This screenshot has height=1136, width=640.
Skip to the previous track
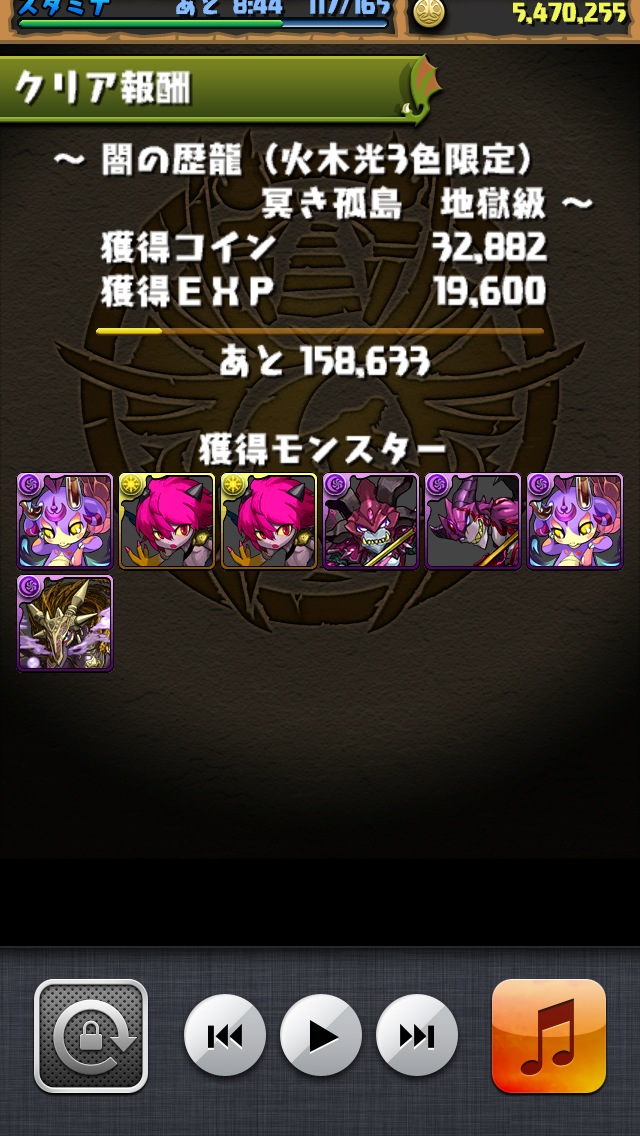pyautogui.click(x=225, y=1035)
